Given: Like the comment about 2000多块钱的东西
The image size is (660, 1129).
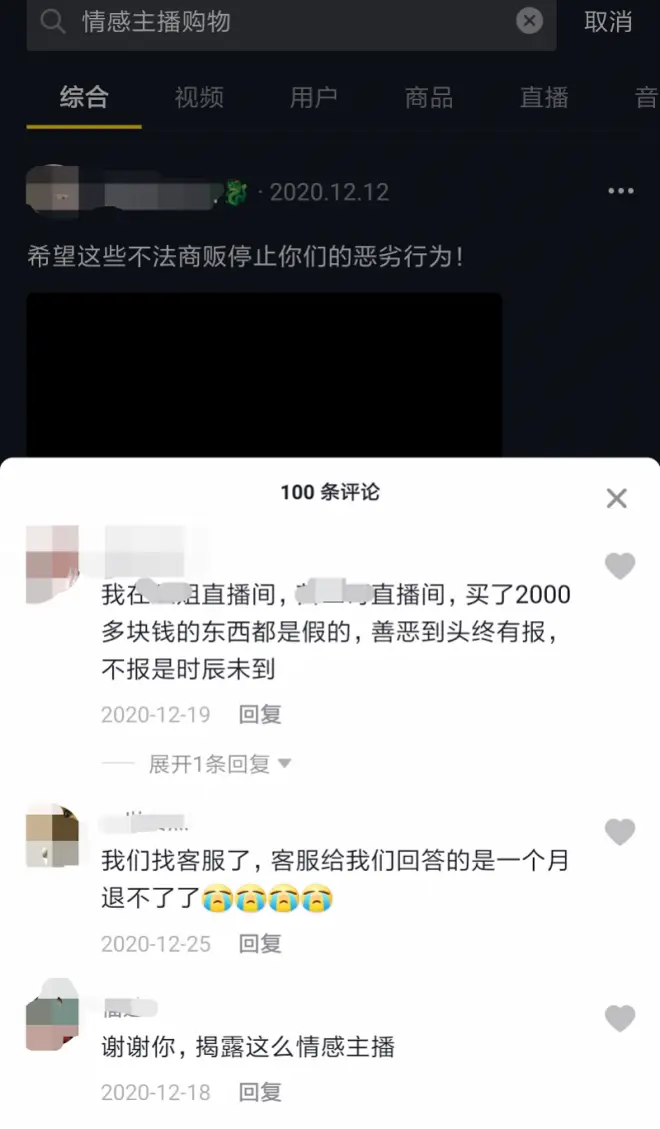Looking at the screenshot, I should click(x=620, y=567).
